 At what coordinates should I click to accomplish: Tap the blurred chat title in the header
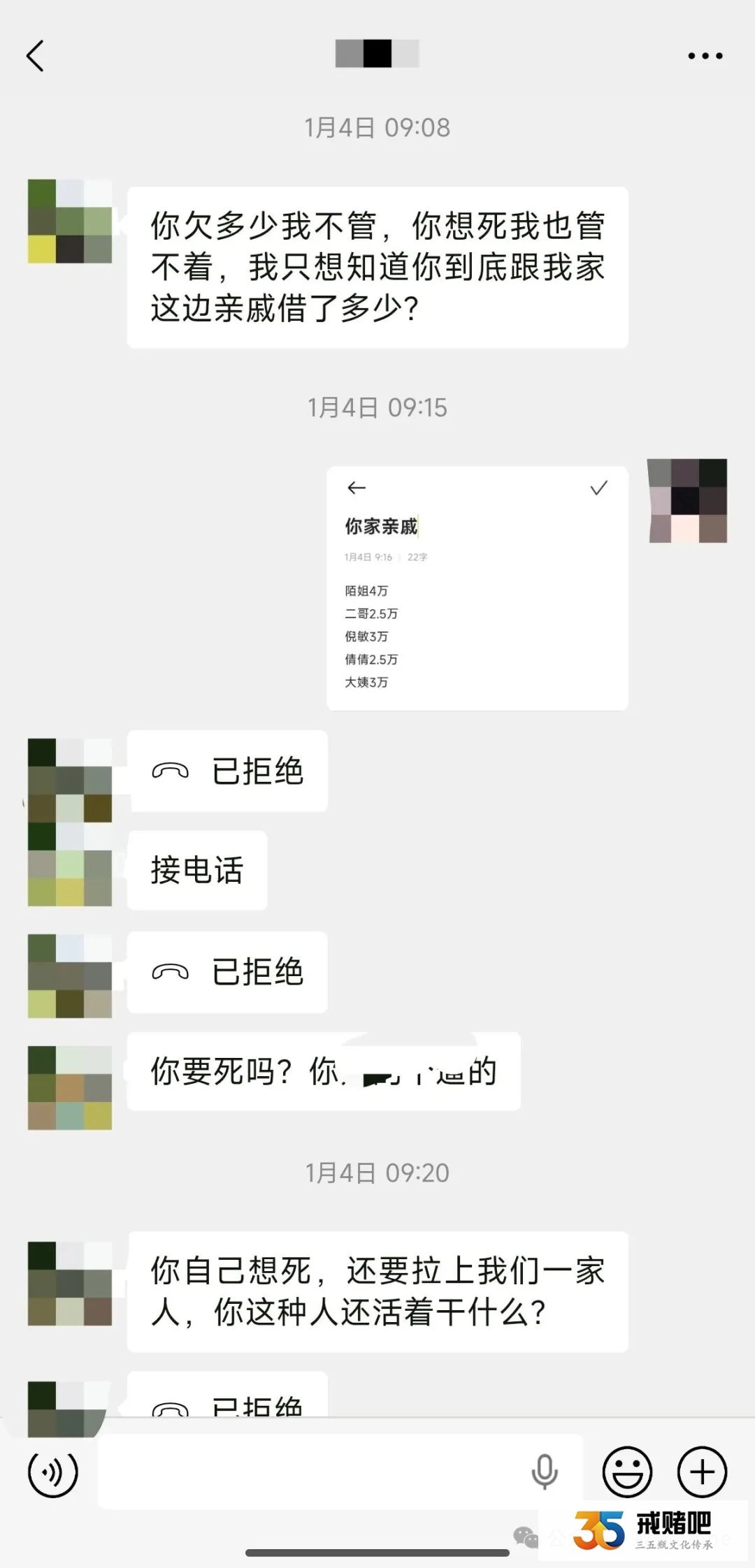[377, 55]
